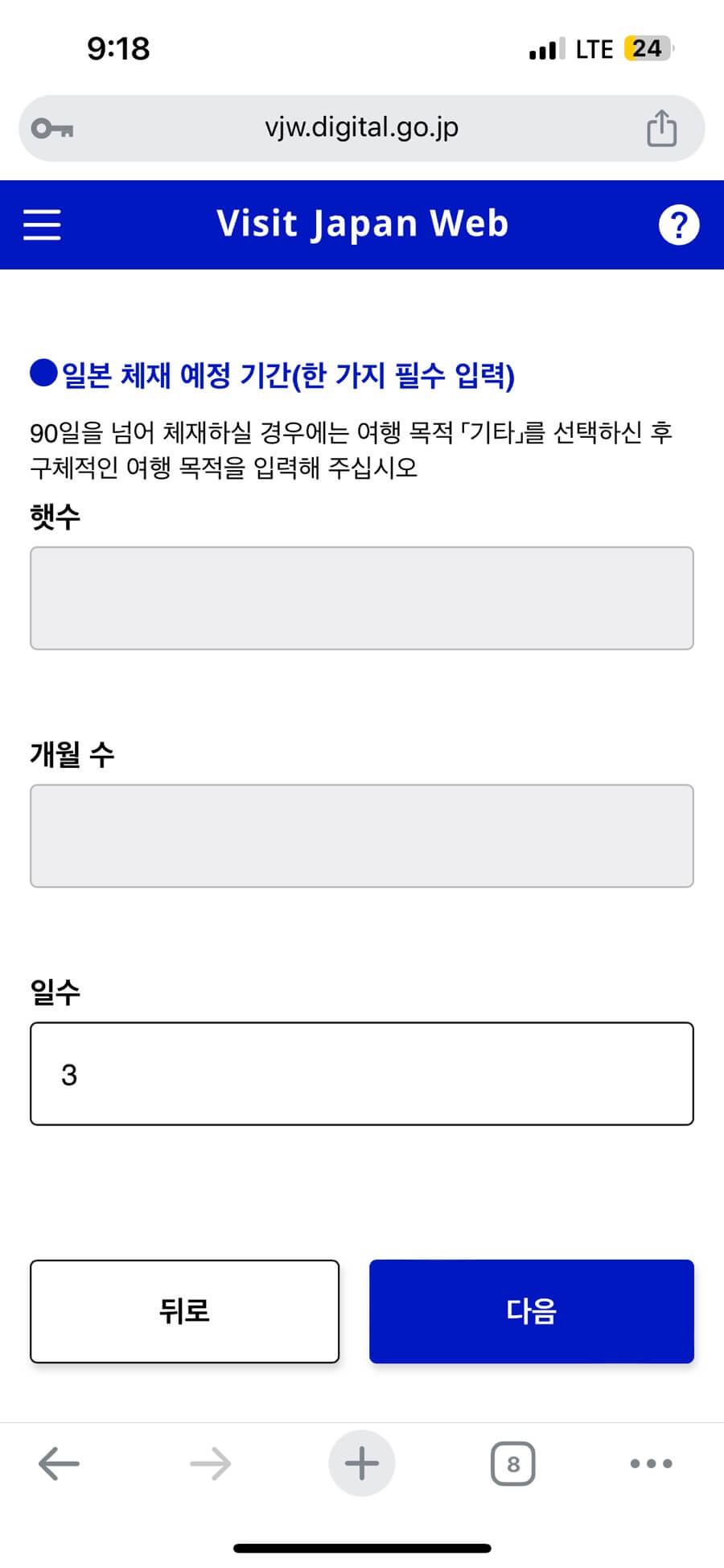724x1568 pixels.
Task: Tap the 일수 field containing 3
Action: pos(362,1073)
